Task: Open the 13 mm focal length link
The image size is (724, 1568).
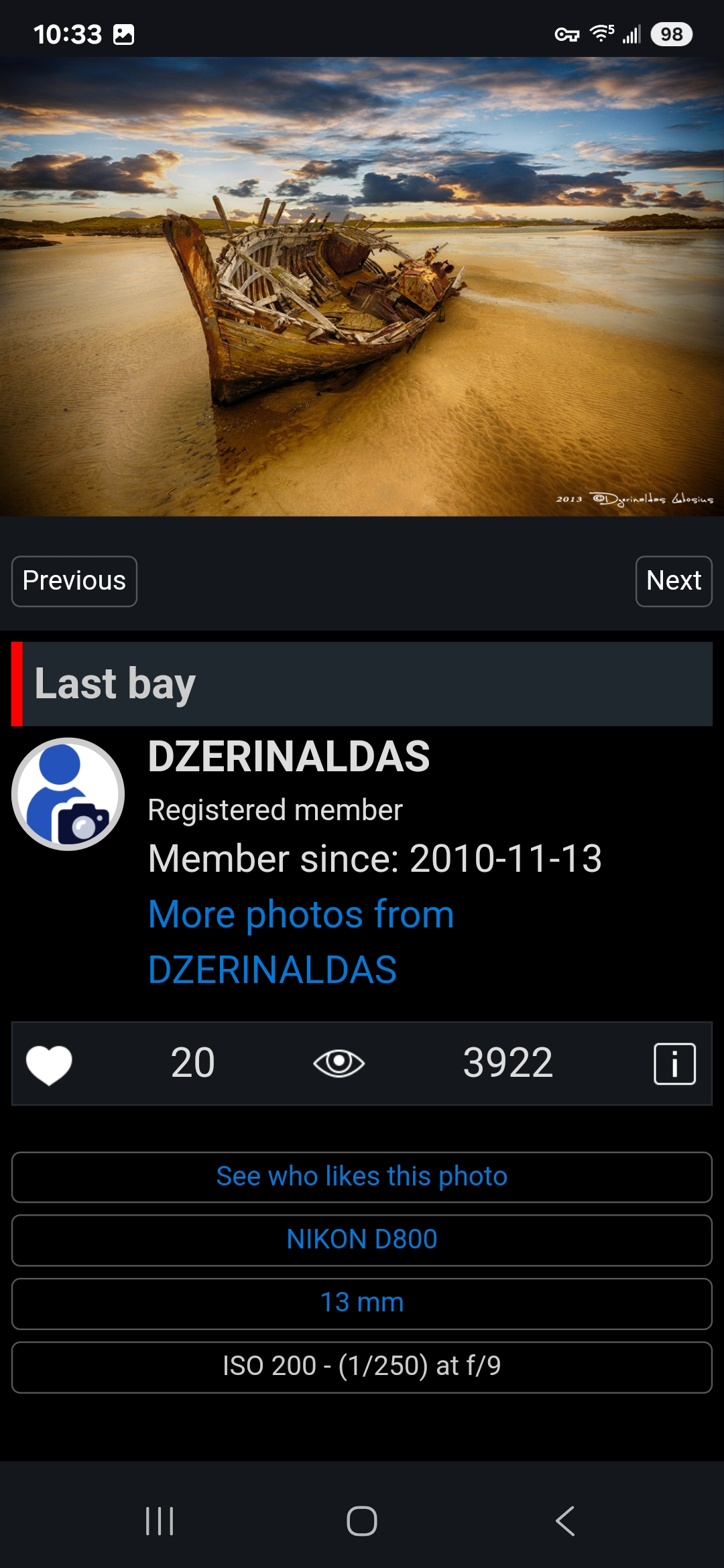Action: click(362, 1303)
